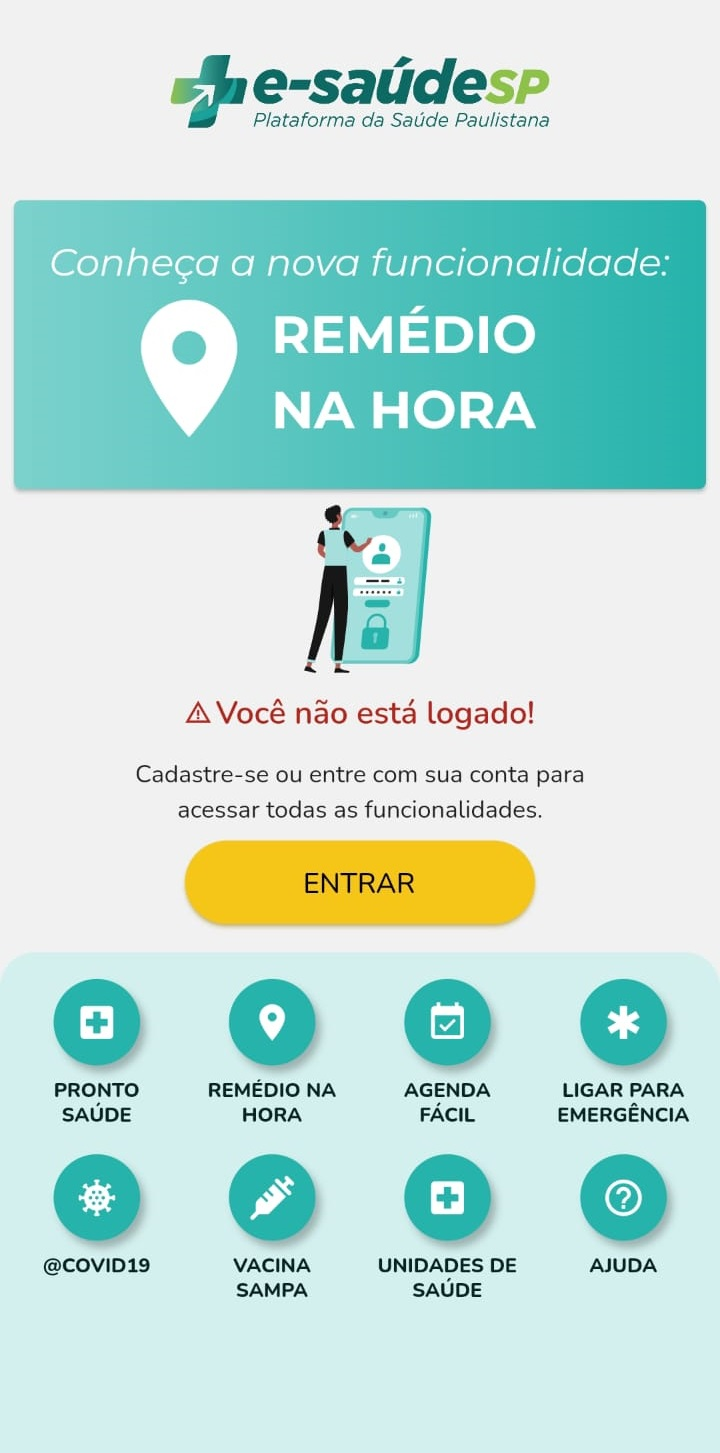Screen dimensions: 720x1453
Task: Tap Ligar para Emergência
Action: (x=623, y=1023)
